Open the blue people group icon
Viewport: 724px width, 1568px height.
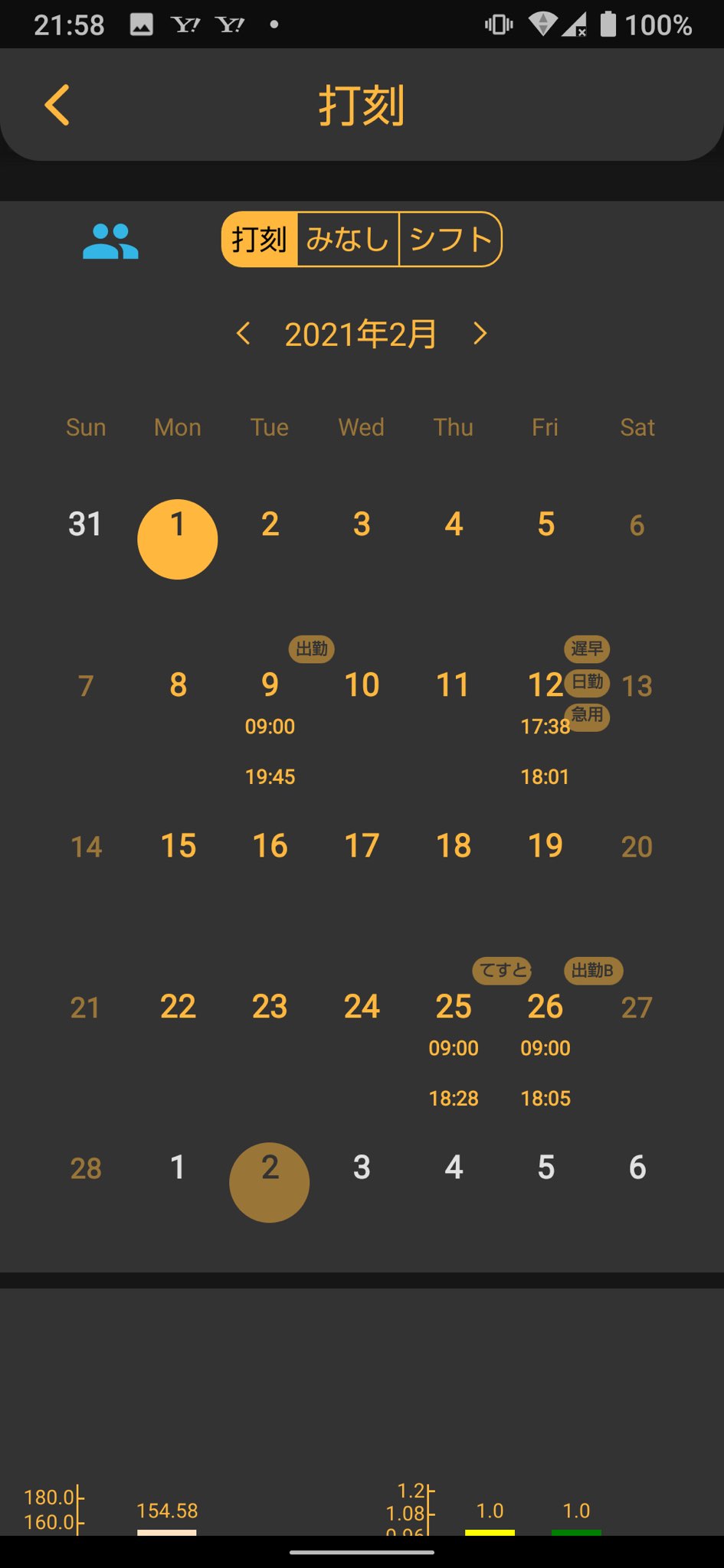110,241
